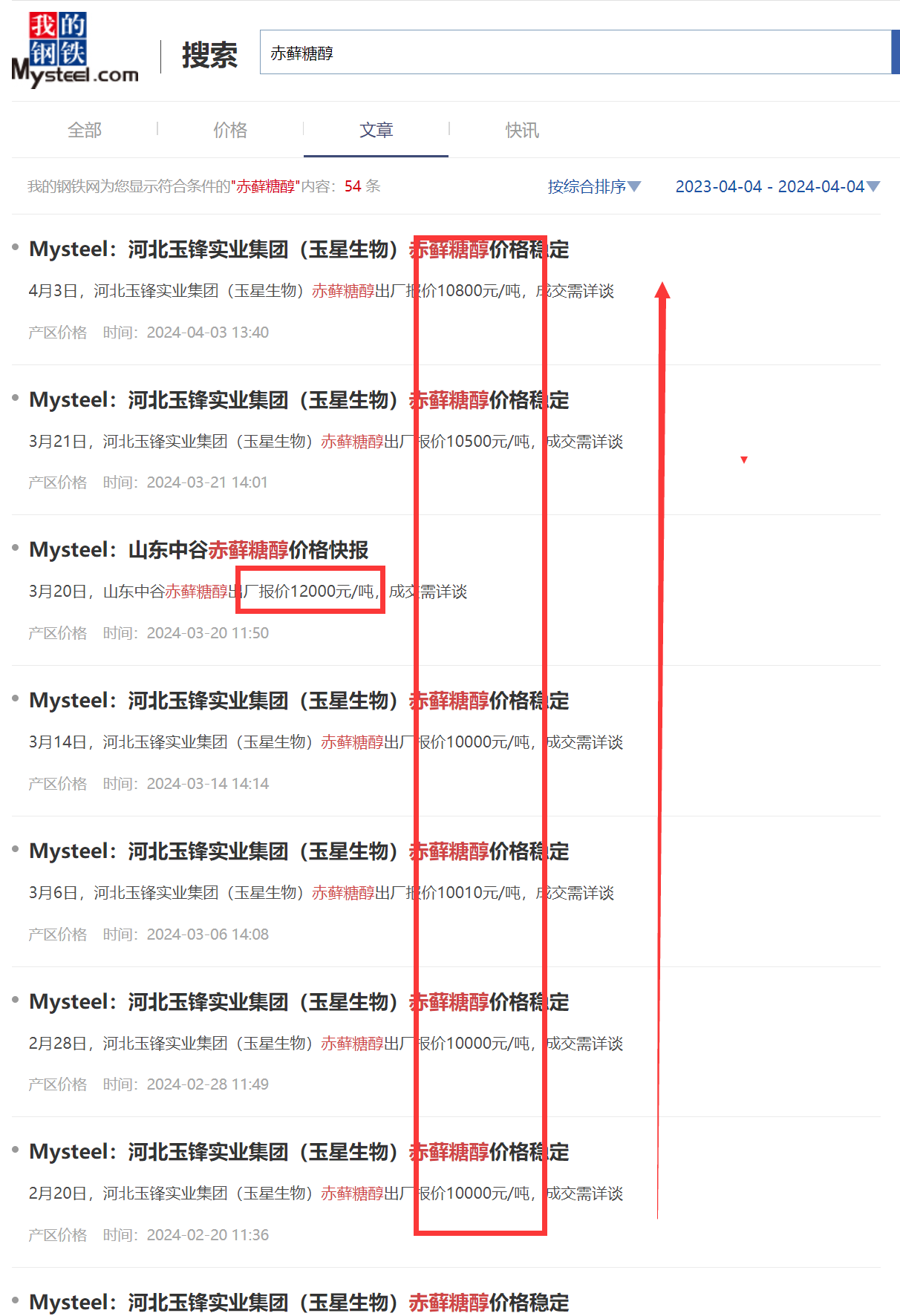Click the red result count 54

coord(352,187)
